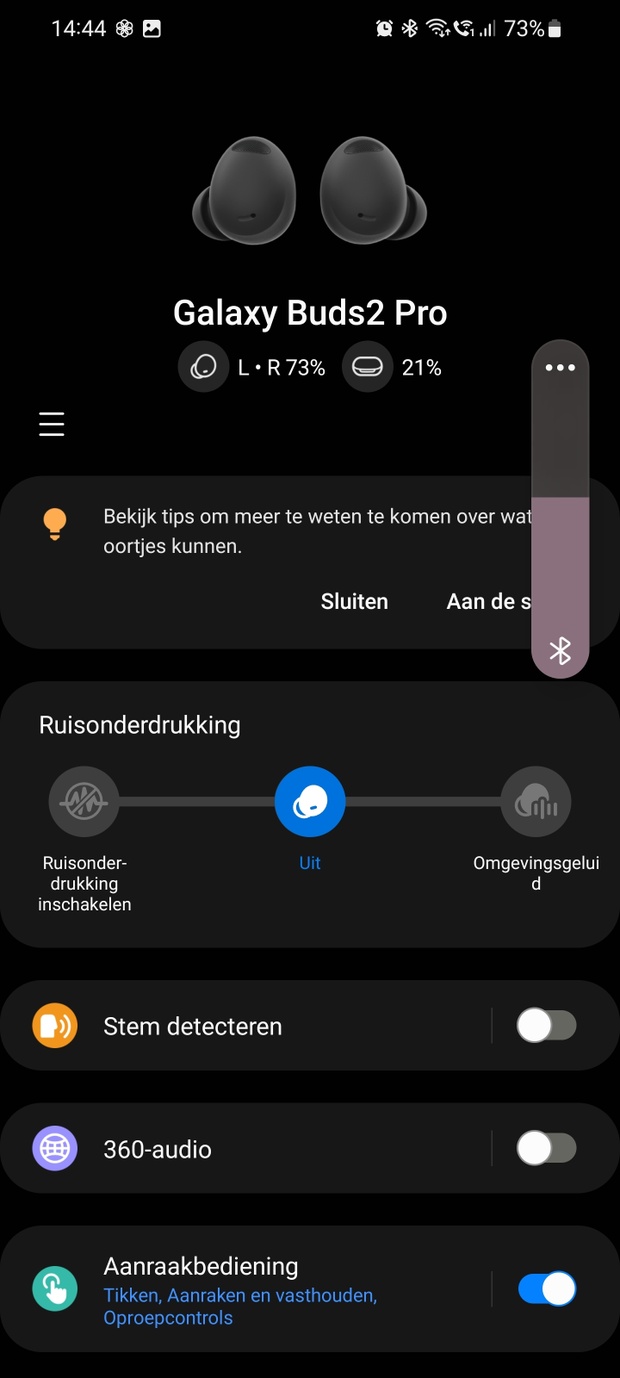The height and width of the screenshot is (1378, 620).
Task: Open the hamburger drawer menu
Action: (52, 424)
